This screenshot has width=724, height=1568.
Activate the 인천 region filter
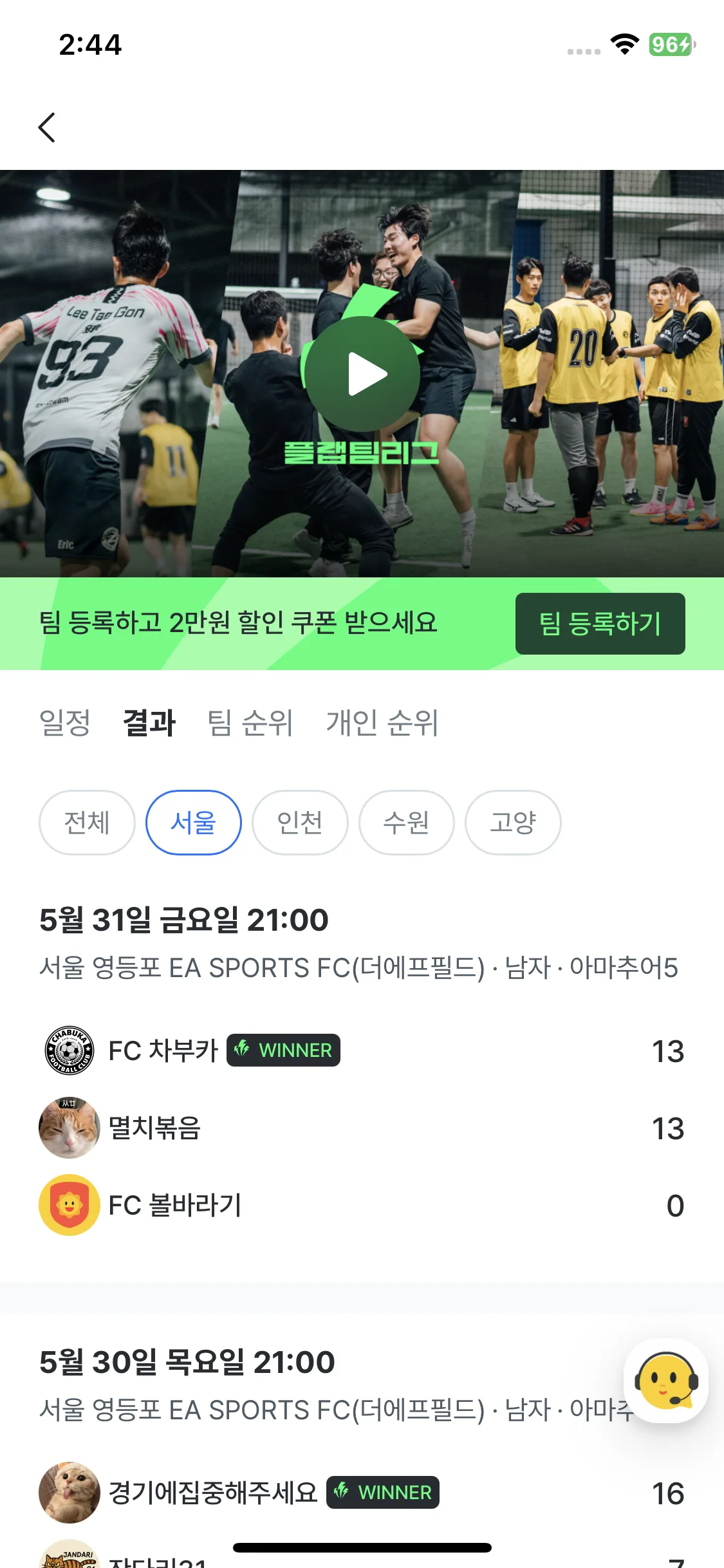pos(300,822)
